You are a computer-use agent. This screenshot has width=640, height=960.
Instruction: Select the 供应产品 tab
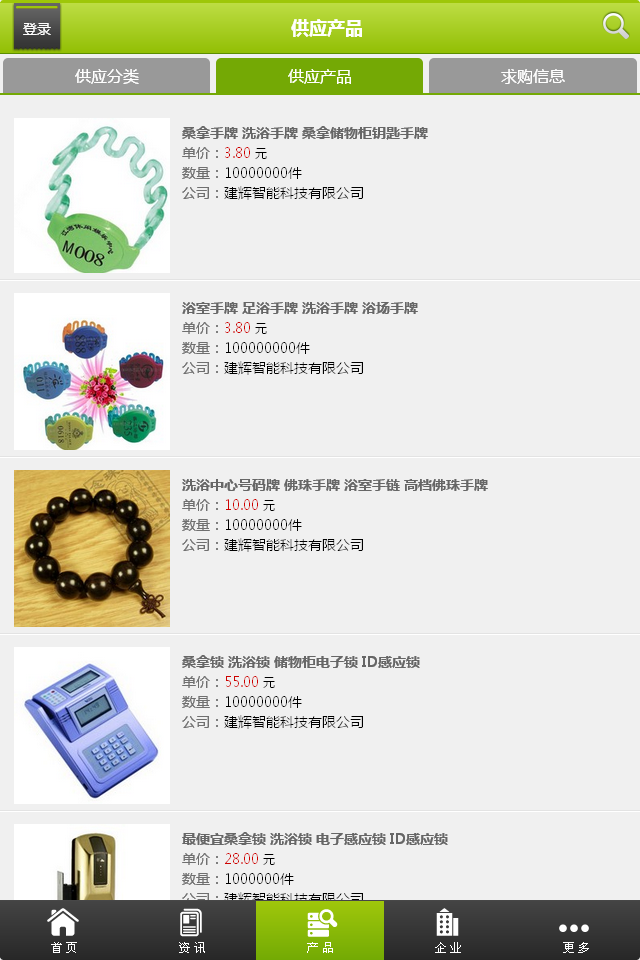click(320, 76)
